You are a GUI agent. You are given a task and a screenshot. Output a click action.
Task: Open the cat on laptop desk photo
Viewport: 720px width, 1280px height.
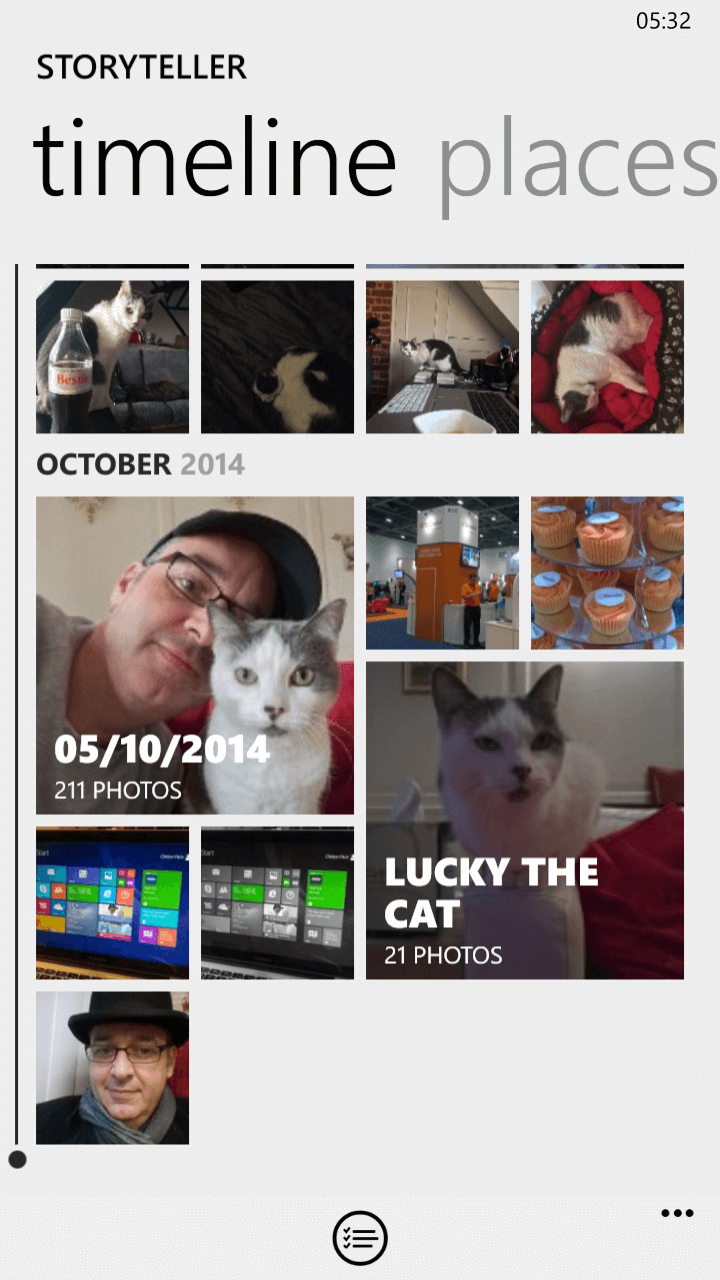(x=442, y=357)
